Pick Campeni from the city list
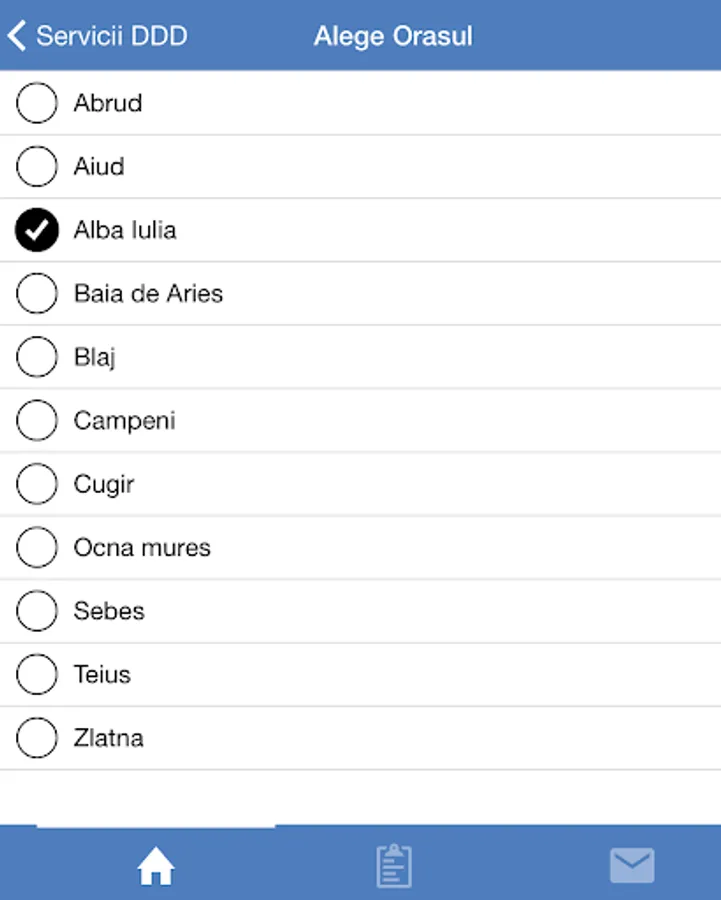Screen dimensions: 721x900 pos(36,420)
